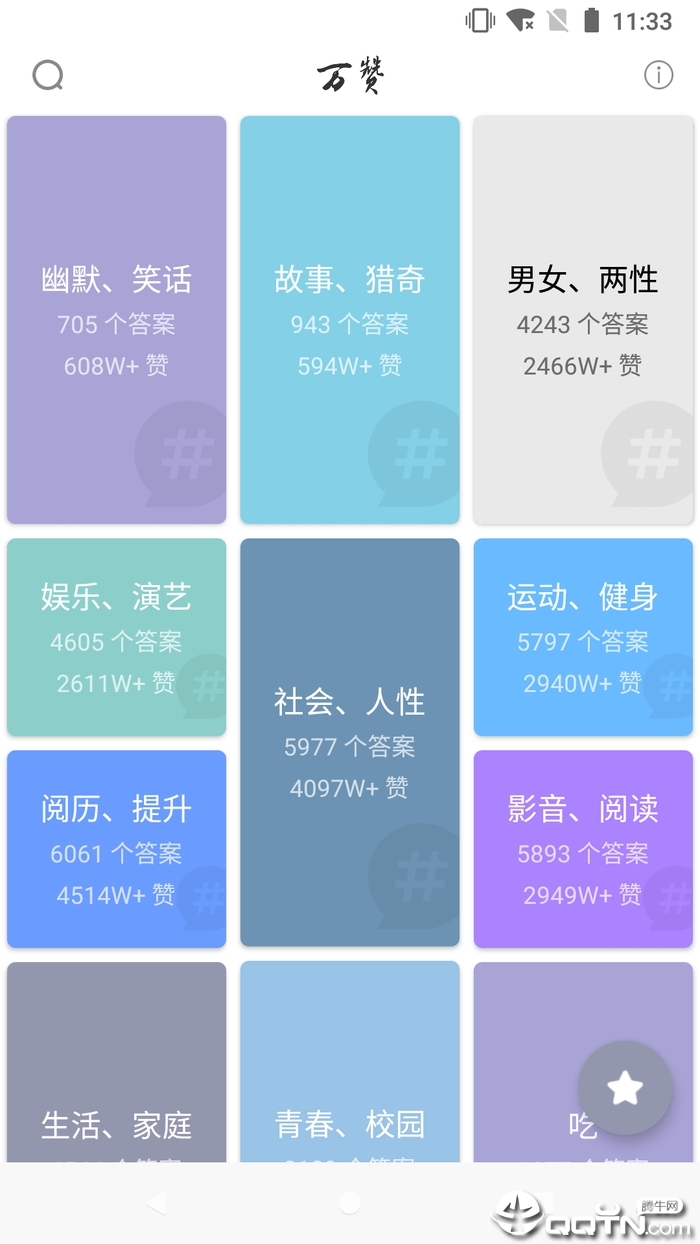Open the 故事、猎奇 category card
This screenshot has height=1244, width=700.
click(350, 320)
